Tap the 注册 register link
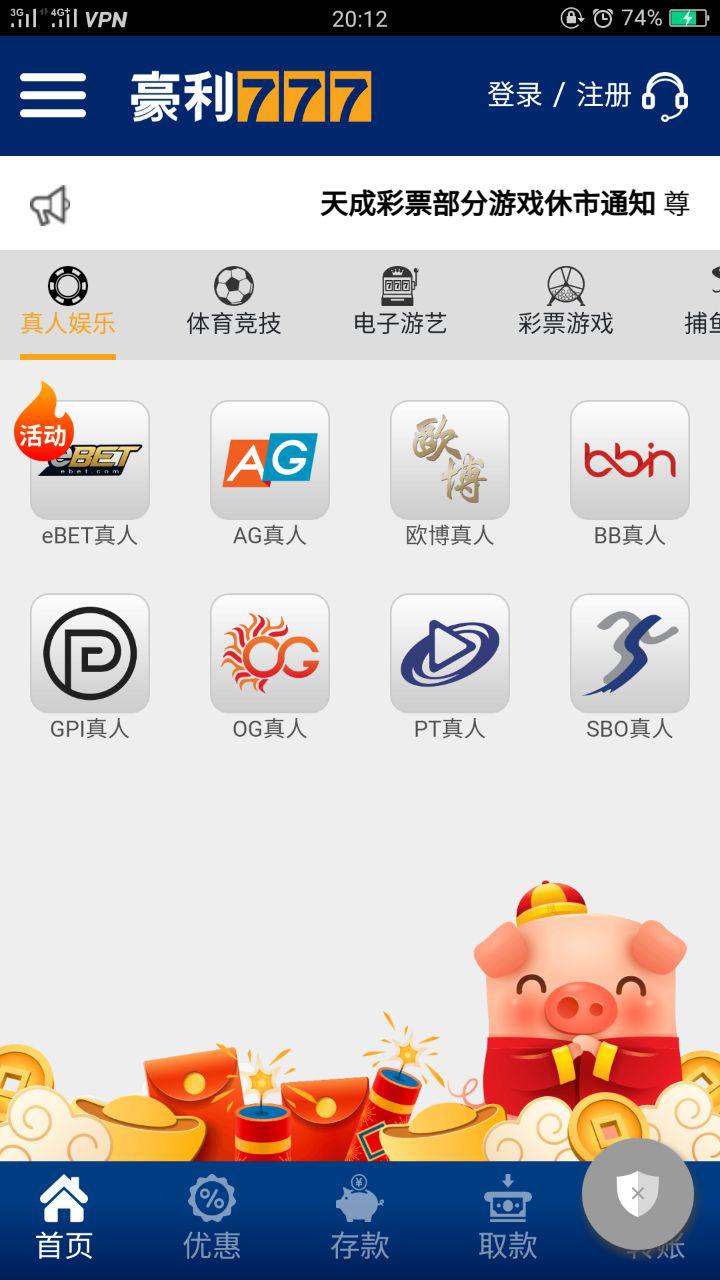The width and height of the screenshot is (720, 1280). pos(604,95)
